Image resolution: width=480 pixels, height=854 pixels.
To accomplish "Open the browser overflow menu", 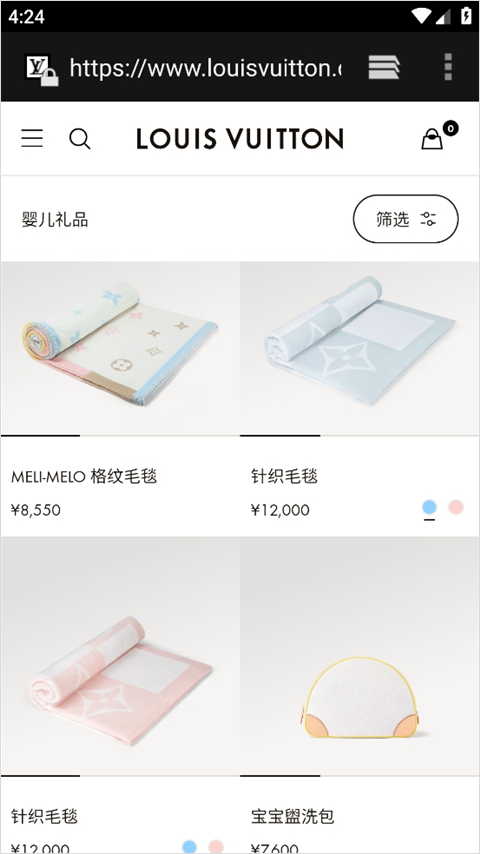I will click(x=448, y=68).
